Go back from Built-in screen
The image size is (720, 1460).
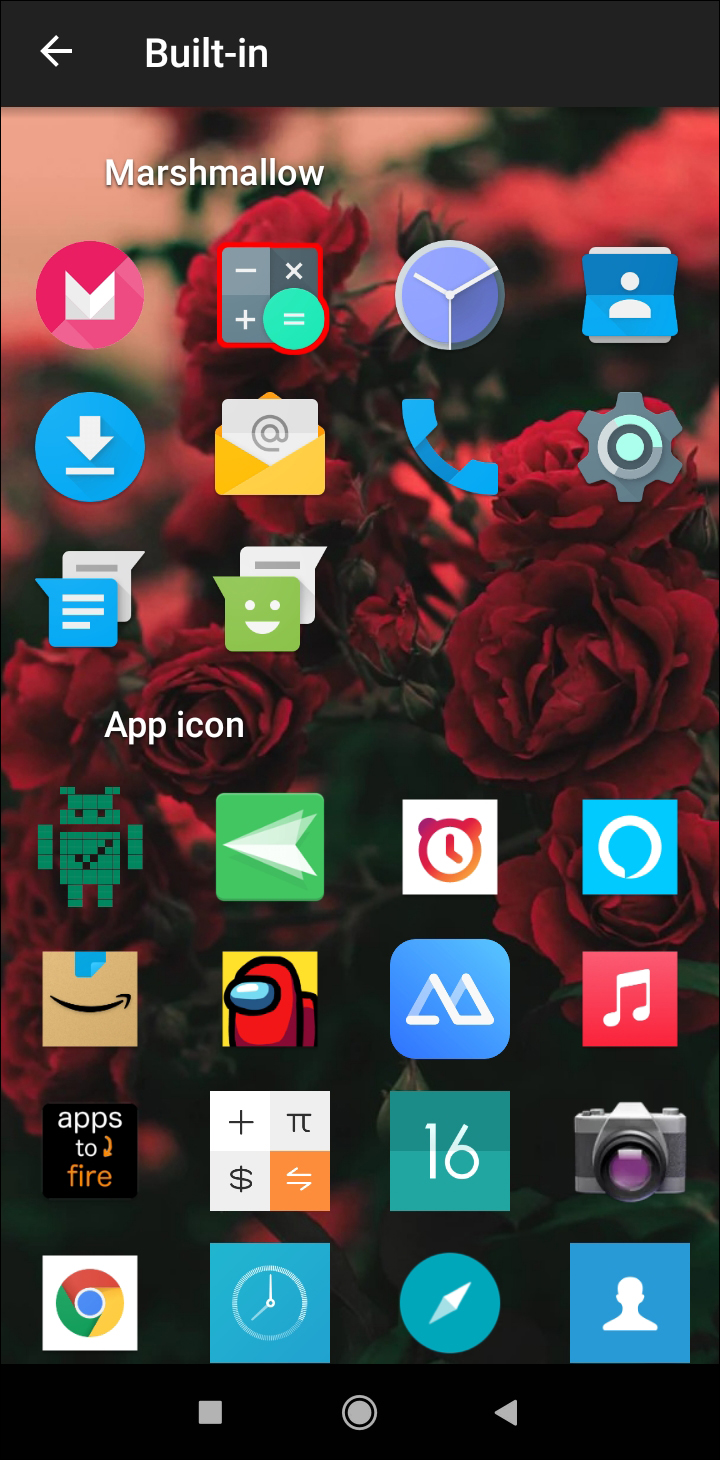click(x=57, y=52)
